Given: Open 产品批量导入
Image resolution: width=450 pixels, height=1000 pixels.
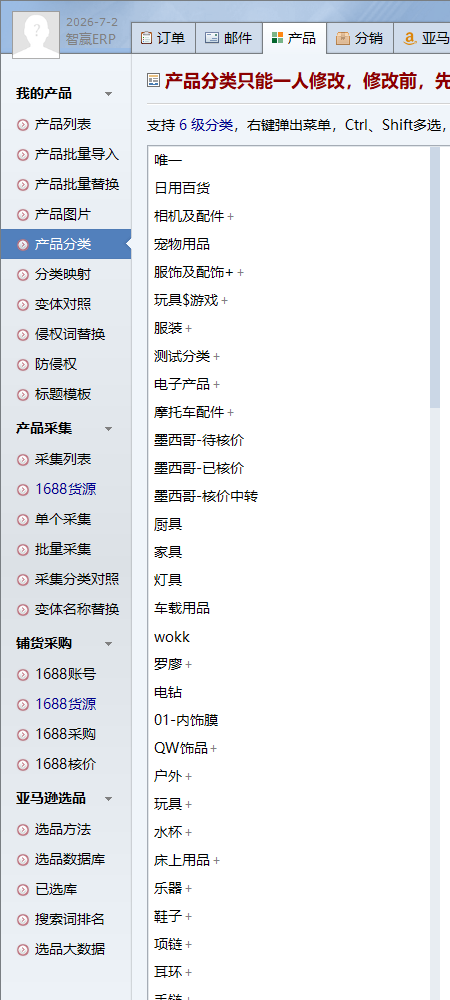Looking at the screenshot, I should tap(76, 154).
